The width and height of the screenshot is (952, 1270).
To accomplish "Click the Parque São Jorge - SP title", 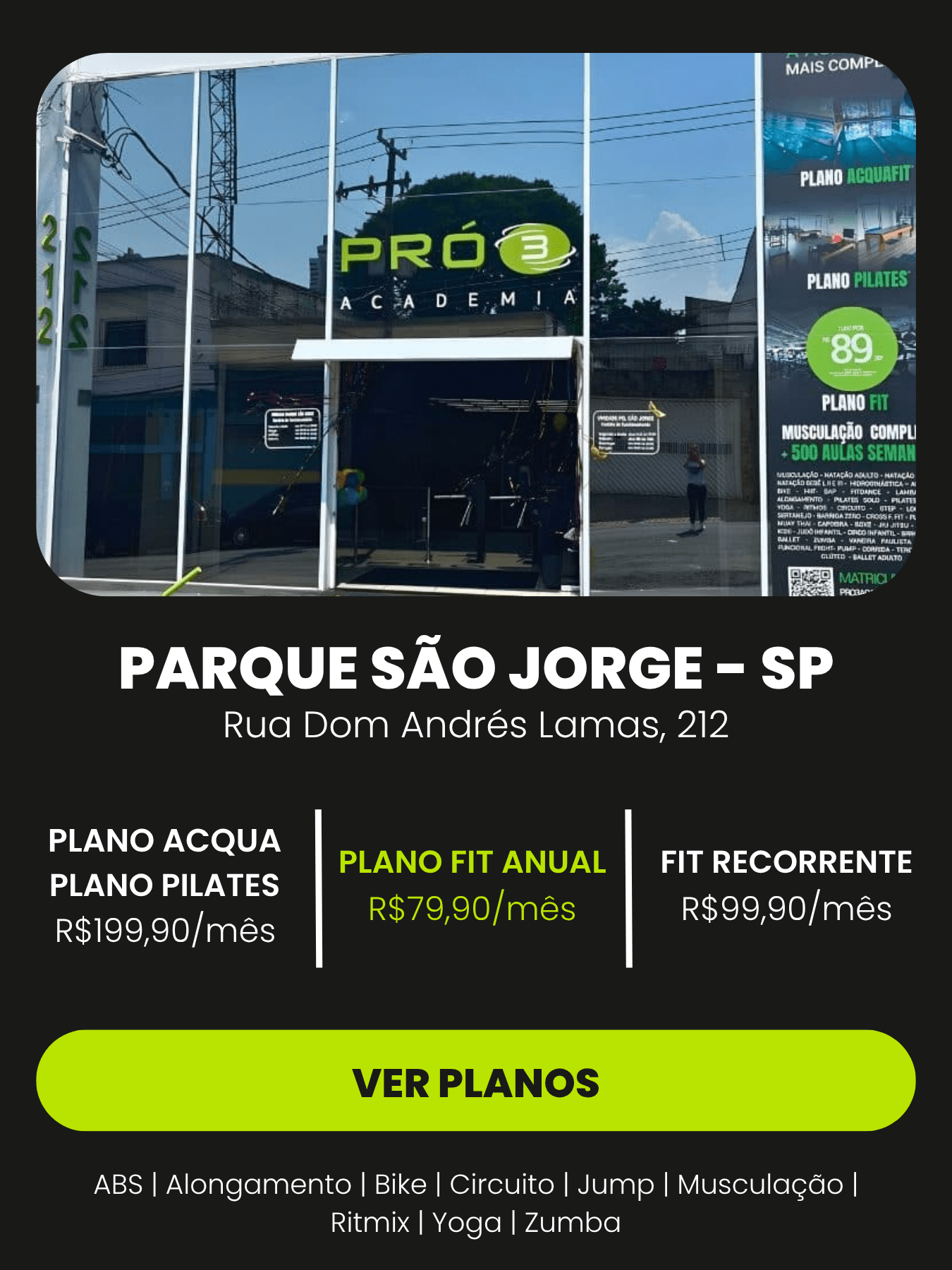I will pos(476,667).
